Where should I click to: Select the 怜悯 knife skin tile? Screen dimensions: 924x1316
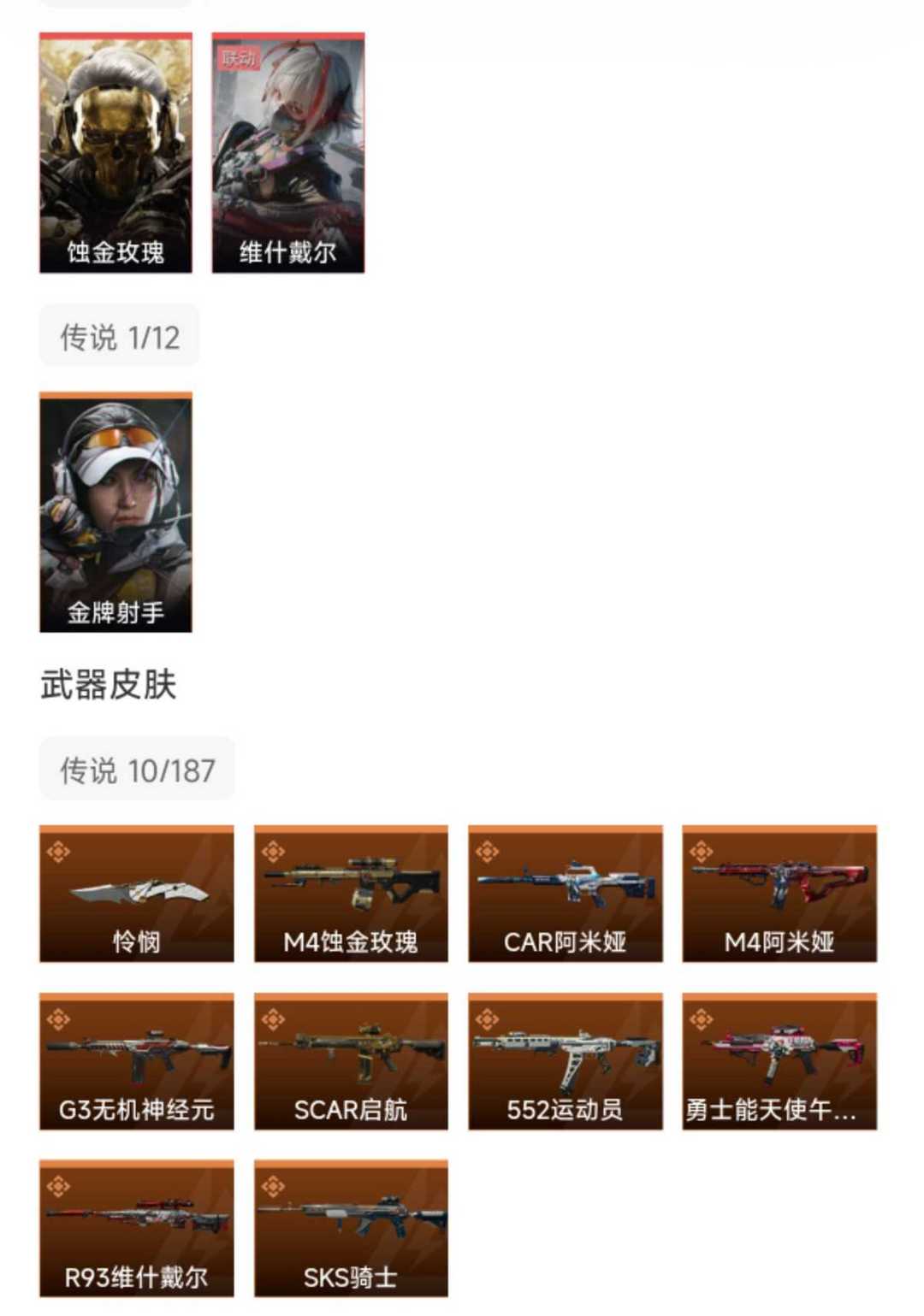point(137,894)
